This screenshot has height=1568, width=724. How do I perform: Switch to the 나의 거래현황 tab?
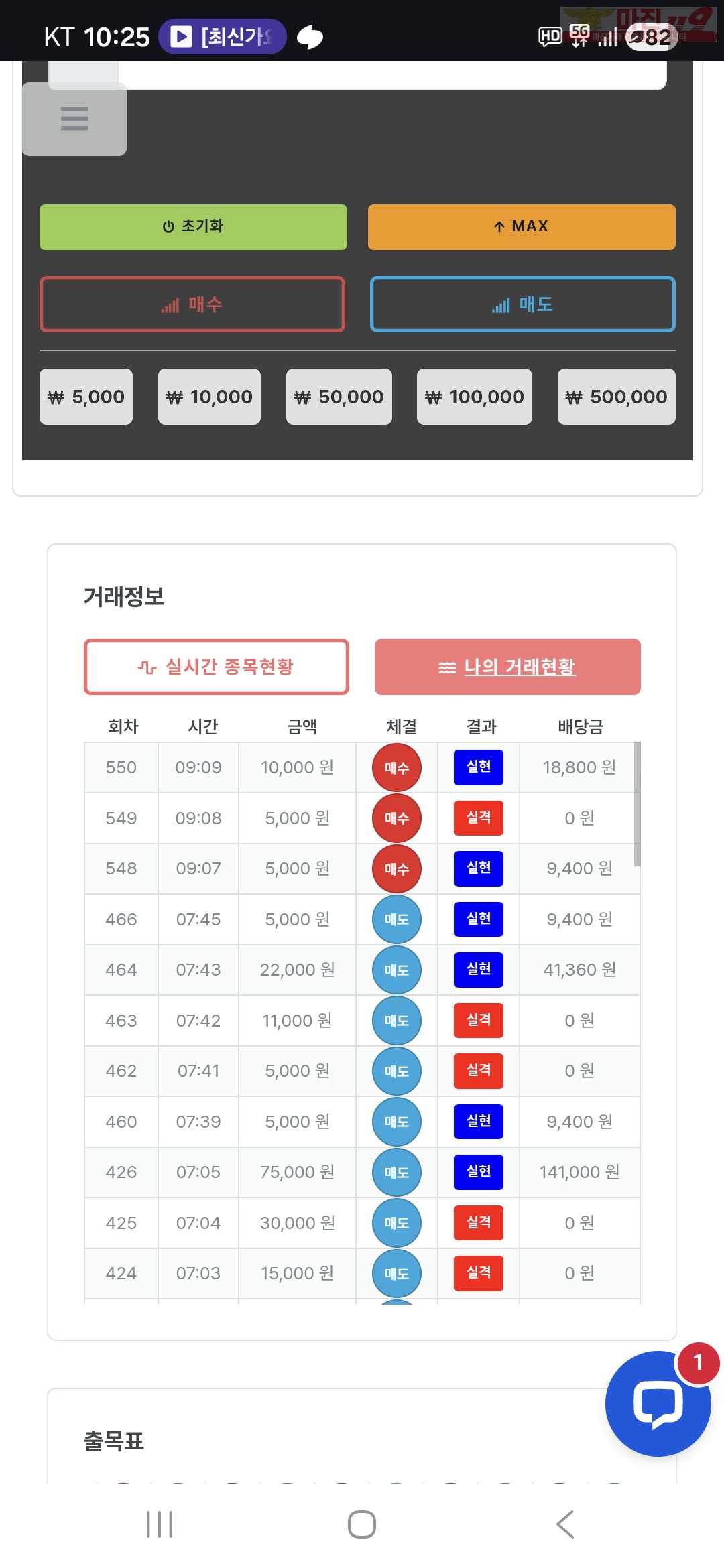507,667
